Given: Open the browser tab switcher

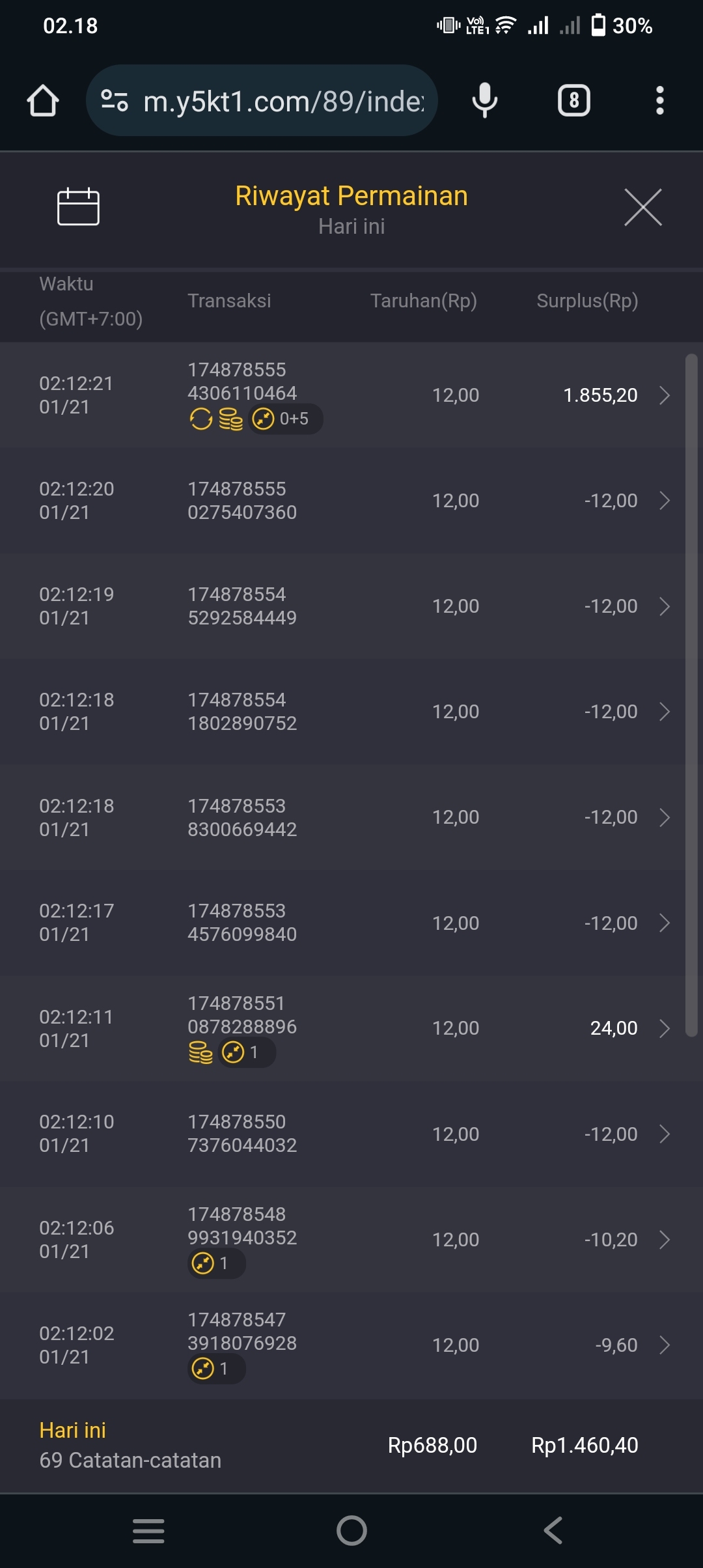Looking at the screenshot, I should click(573, 101).
